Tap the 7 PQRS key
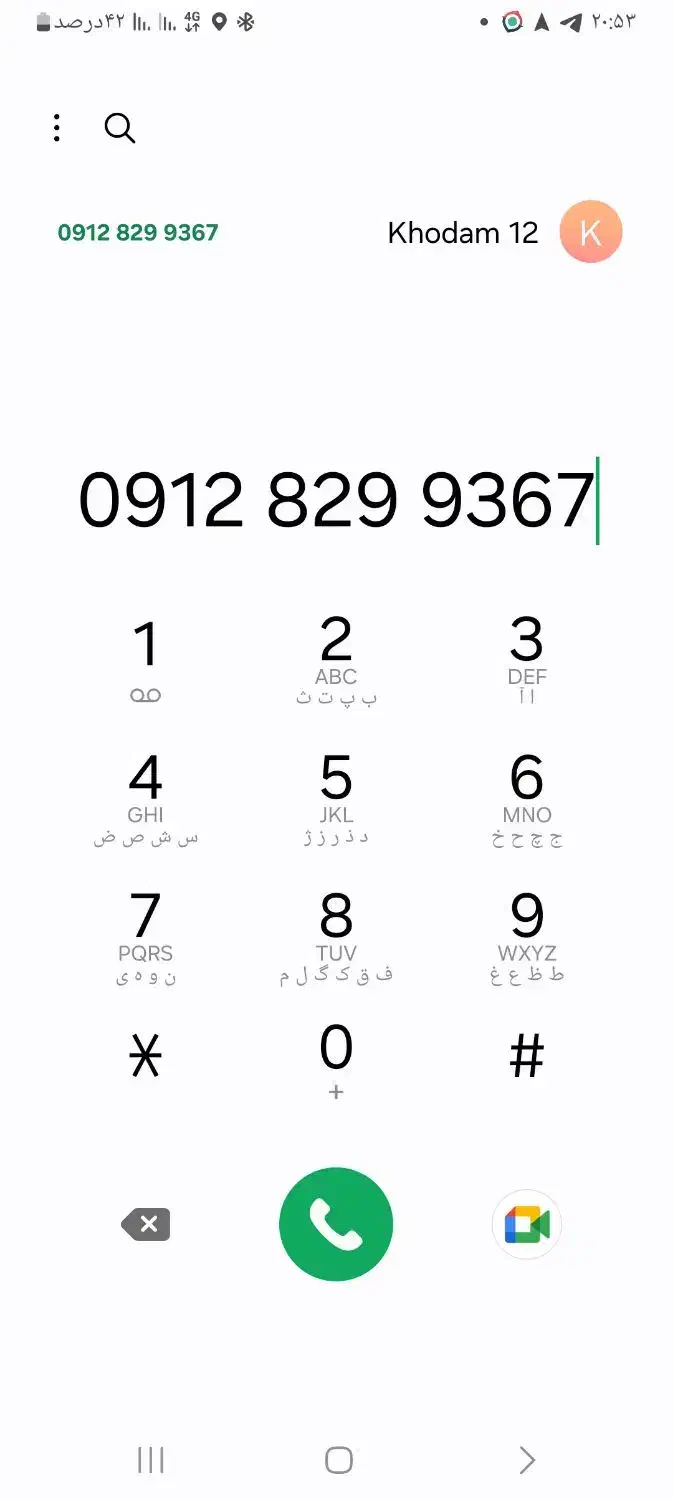Image resolution: width=673 pixels, height=1500 pixels. tap(146, 938)
